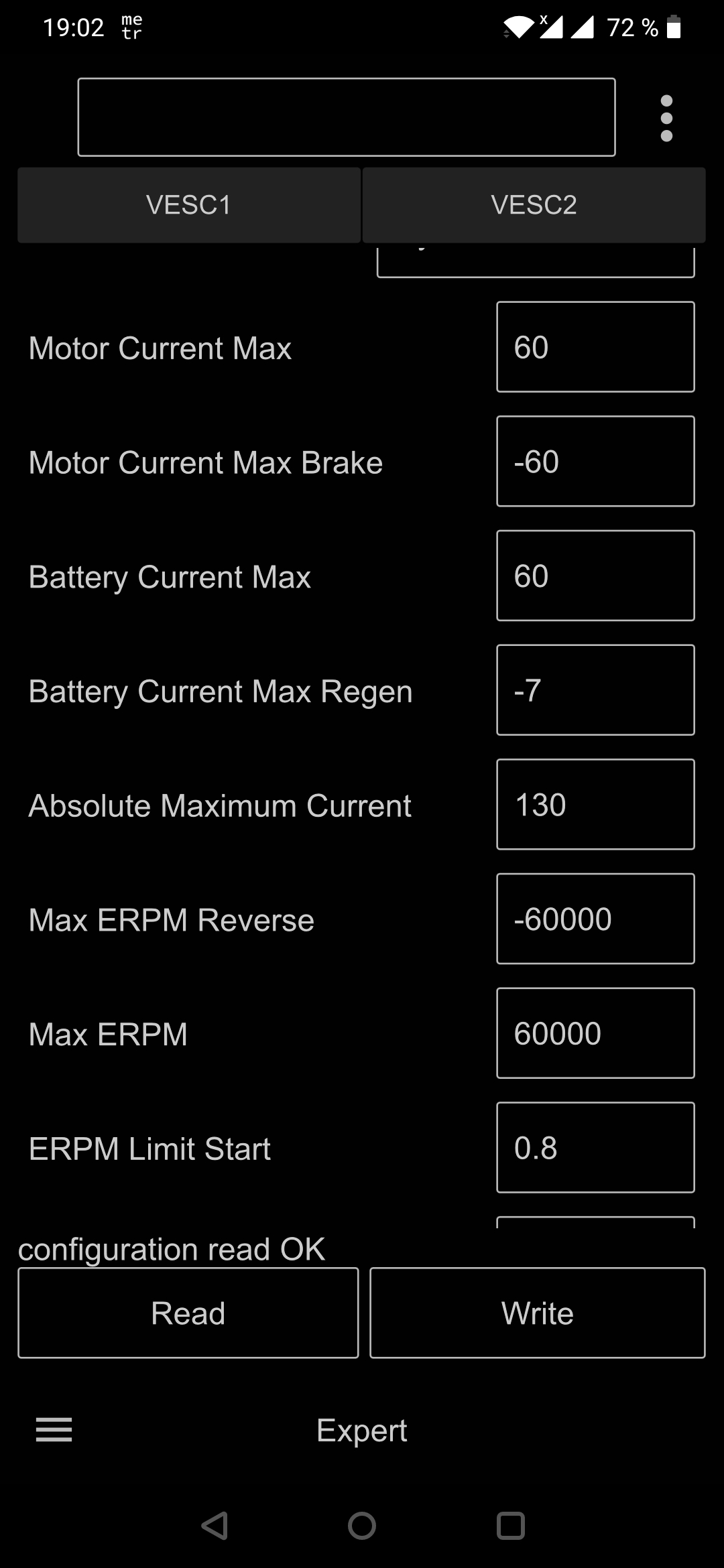The width and height of the screenshot is (724, 1568).
Task: Open the hamburger drawer menu
Action: pyautogui.click(x=54, y=1430)
